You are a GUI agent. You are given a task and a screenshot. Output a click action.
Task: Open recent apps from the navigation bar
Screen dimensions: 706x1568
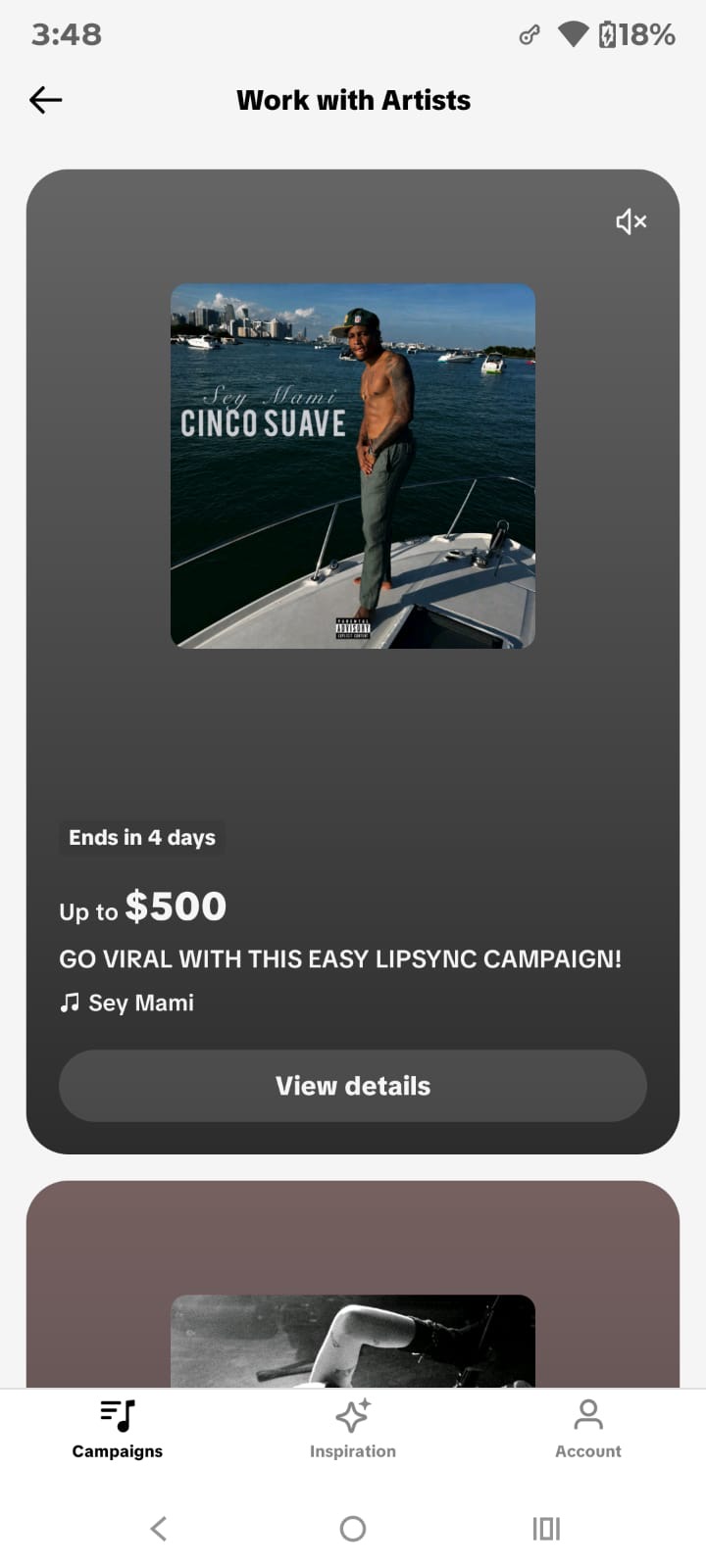[x=546, y=1529]
